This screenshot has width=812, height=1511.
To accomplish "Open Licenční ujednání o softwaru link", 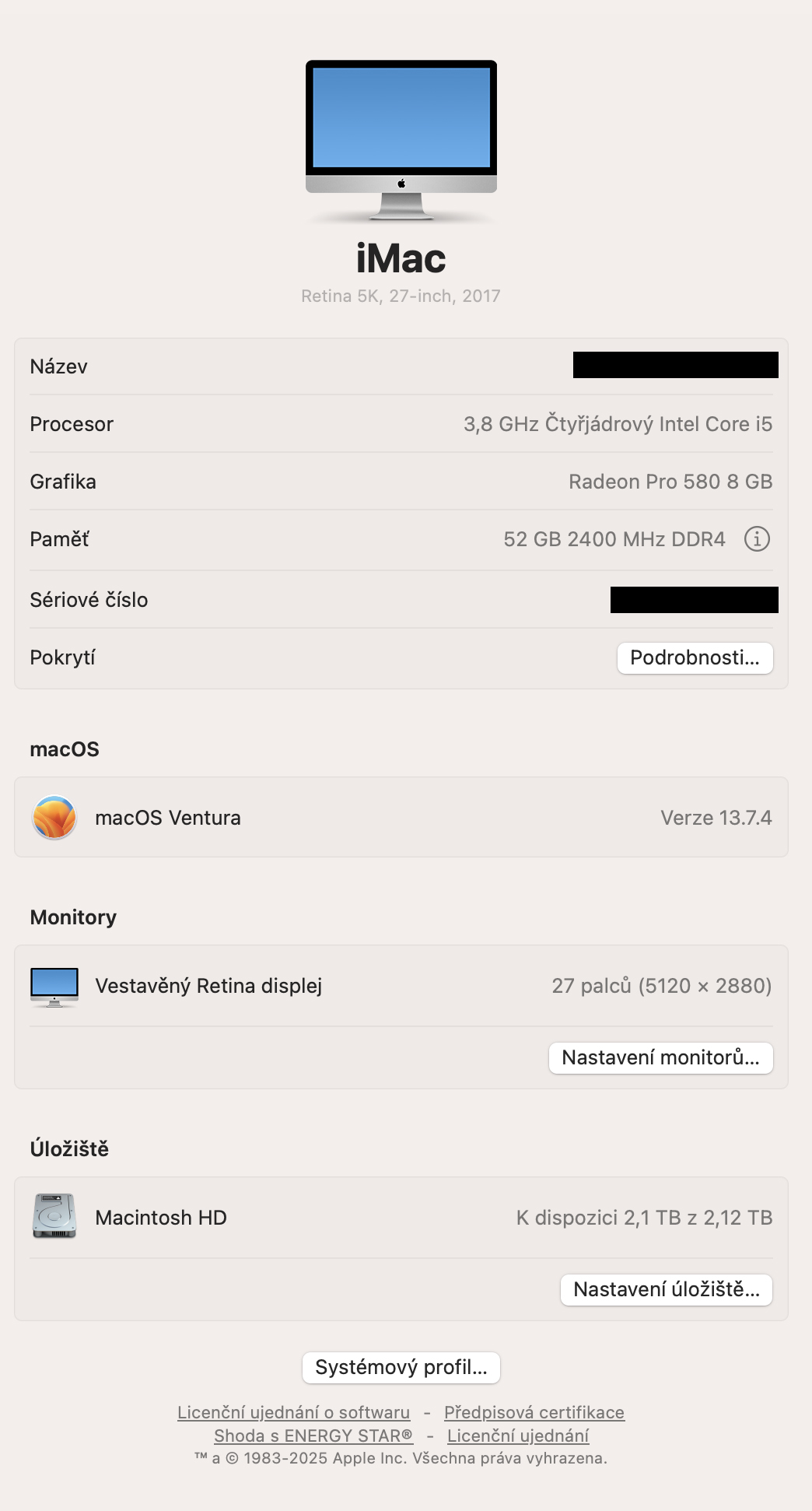I will coord(293,1412).
